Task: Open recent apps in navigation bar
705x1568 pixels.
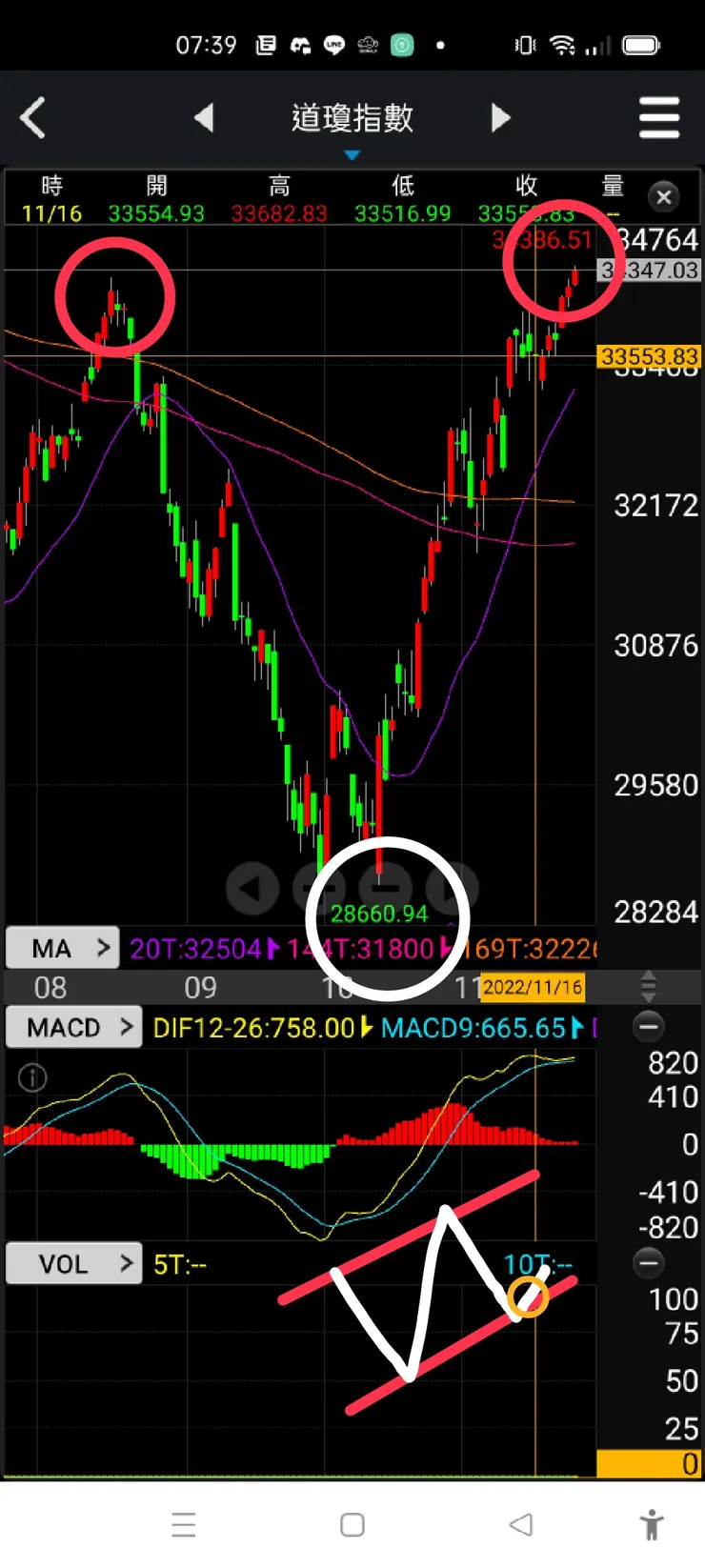Action: click(x=184, y=1525)
